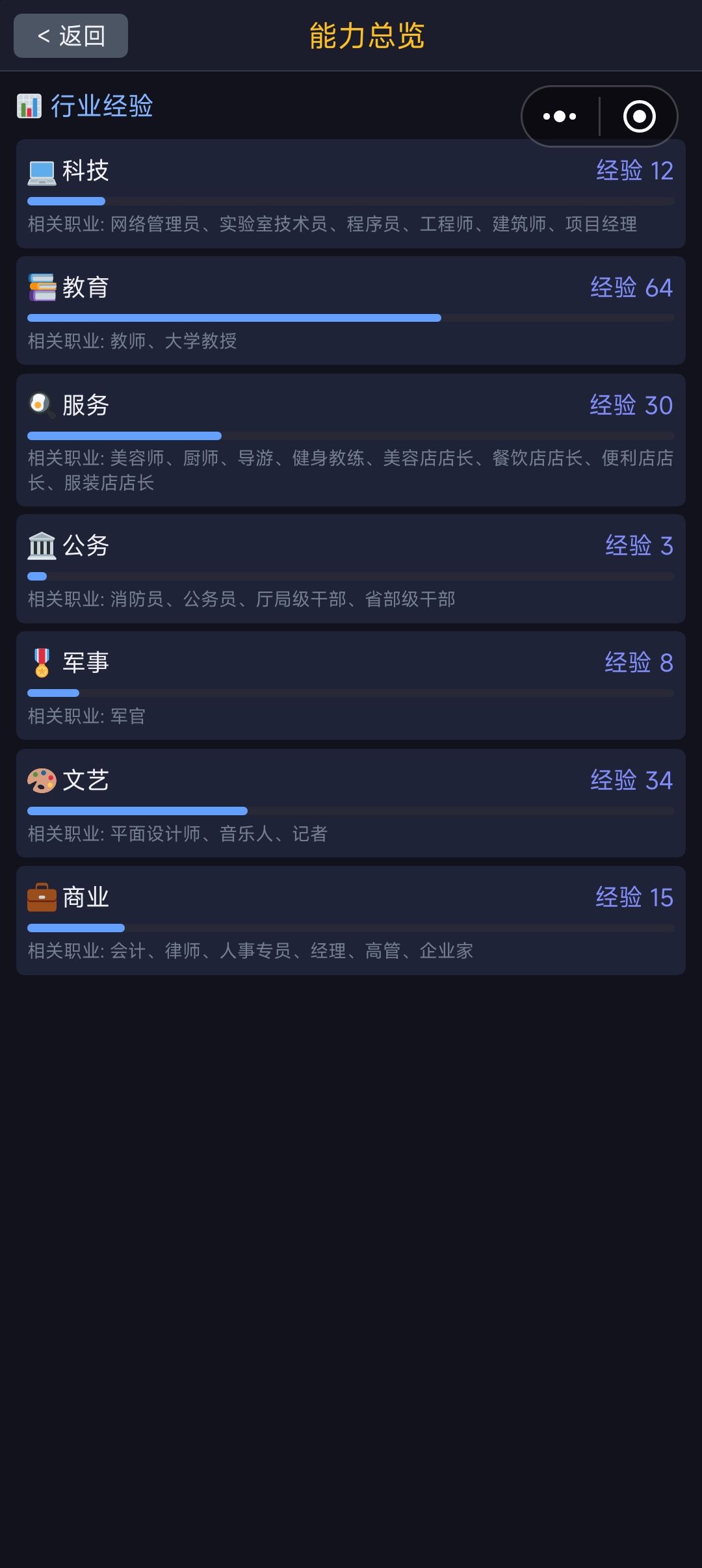Click the magnifier icon beside 服务
The height and width of the screenshot is (1568, 702).
point(41,405)
